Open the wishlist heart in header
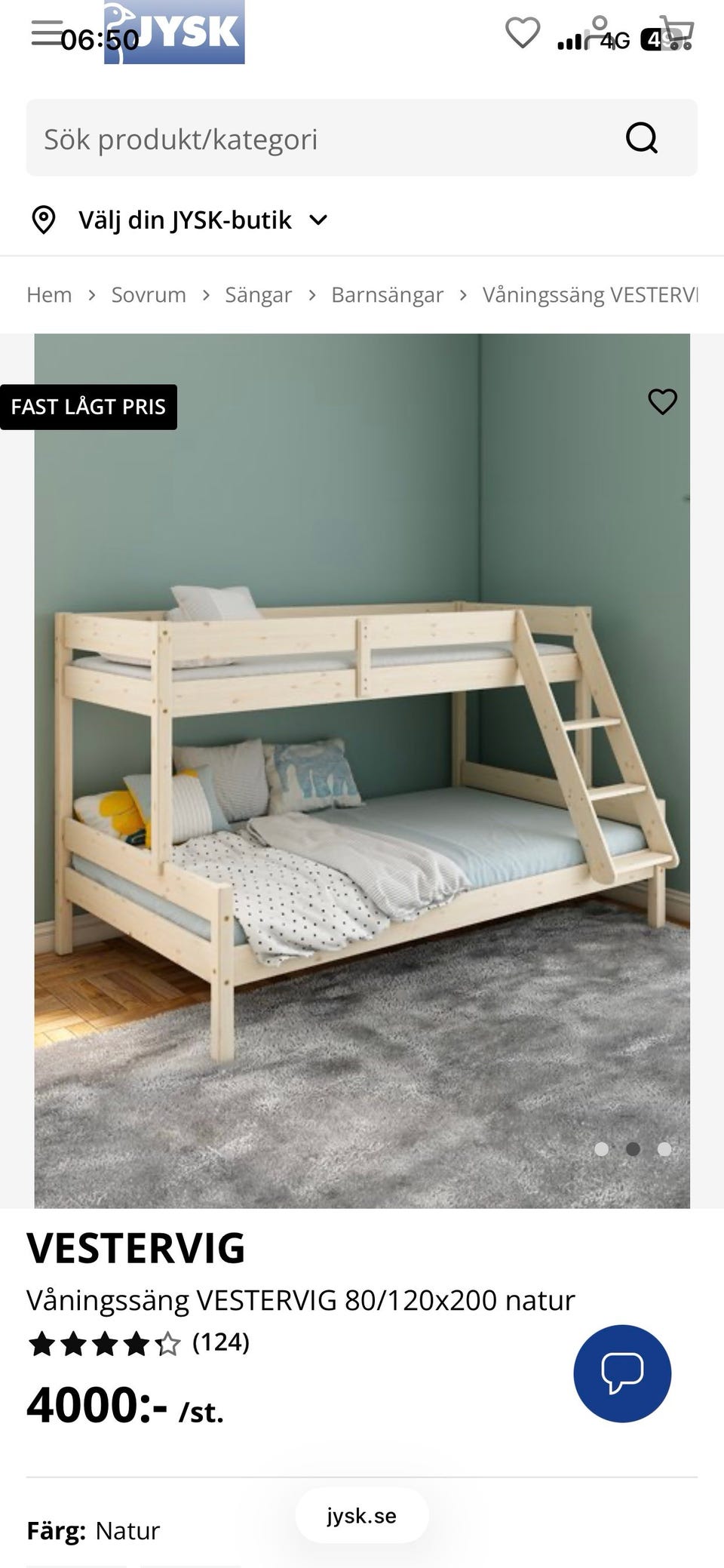Image resolution: width=724 pixels, height=1568 pixels. click(522, 33)
